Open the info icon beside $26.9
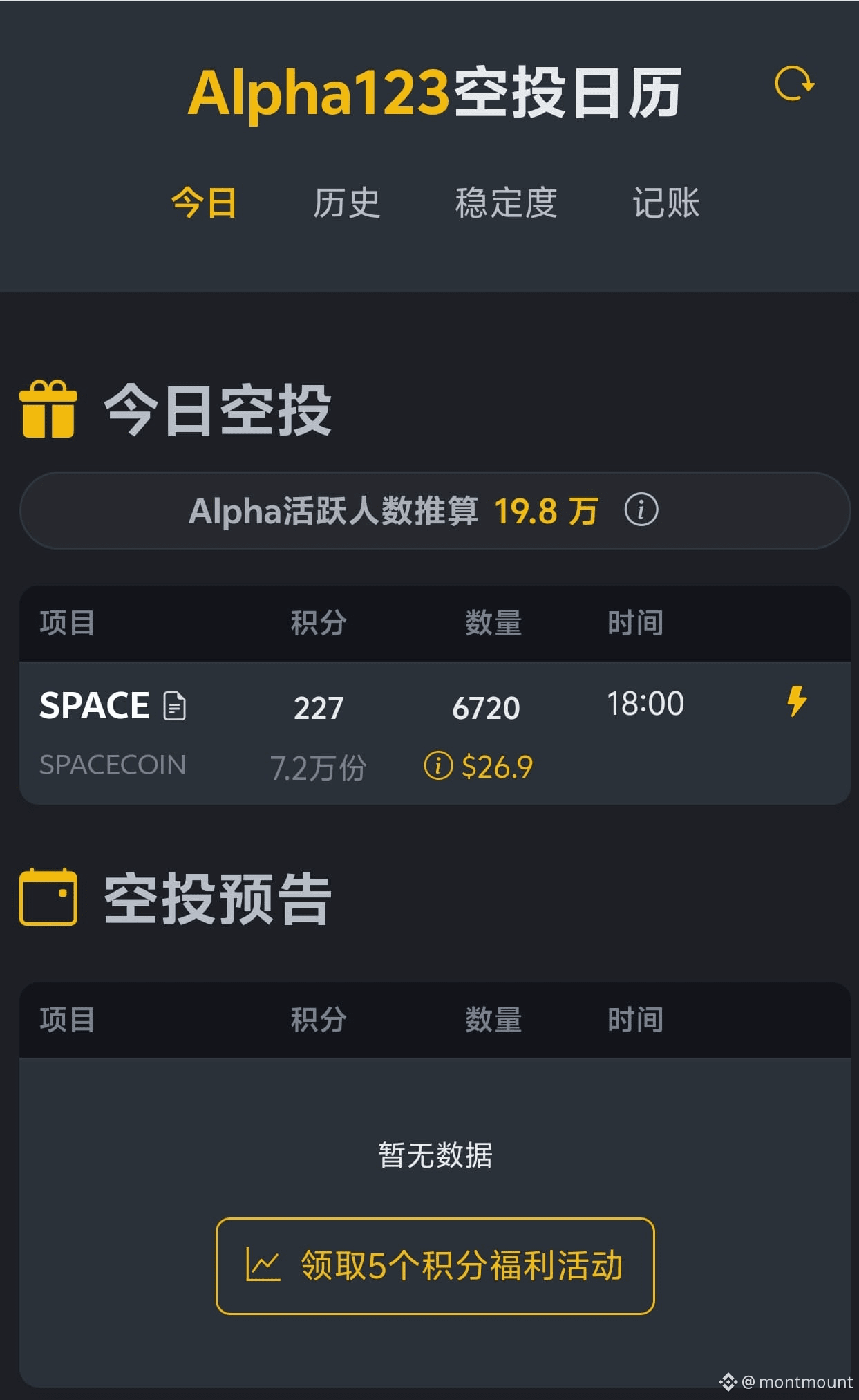Image resolution: width=859 pixels, height=1400 pixels. [440, 766]
